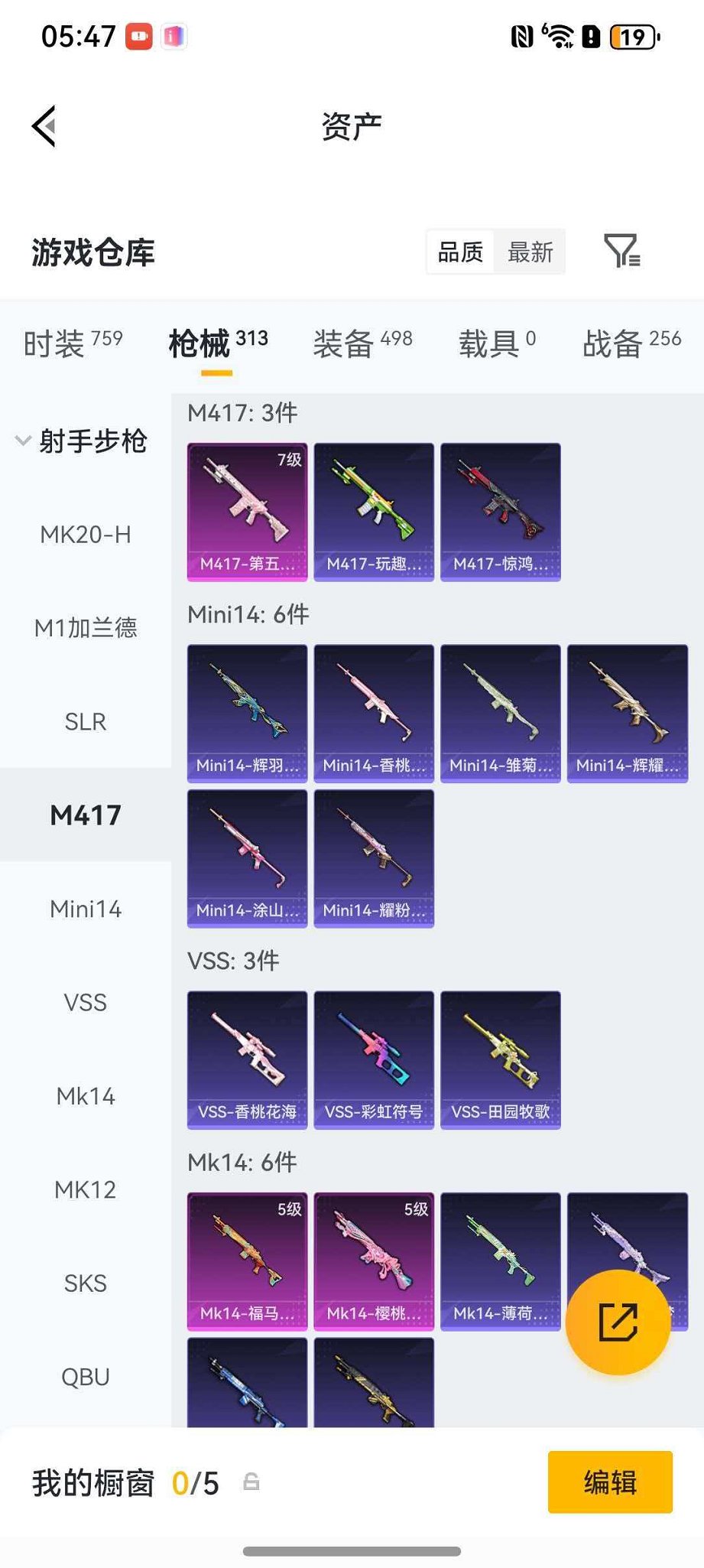
Task: Collapse the 射手步枪 category
Action: 81,441
